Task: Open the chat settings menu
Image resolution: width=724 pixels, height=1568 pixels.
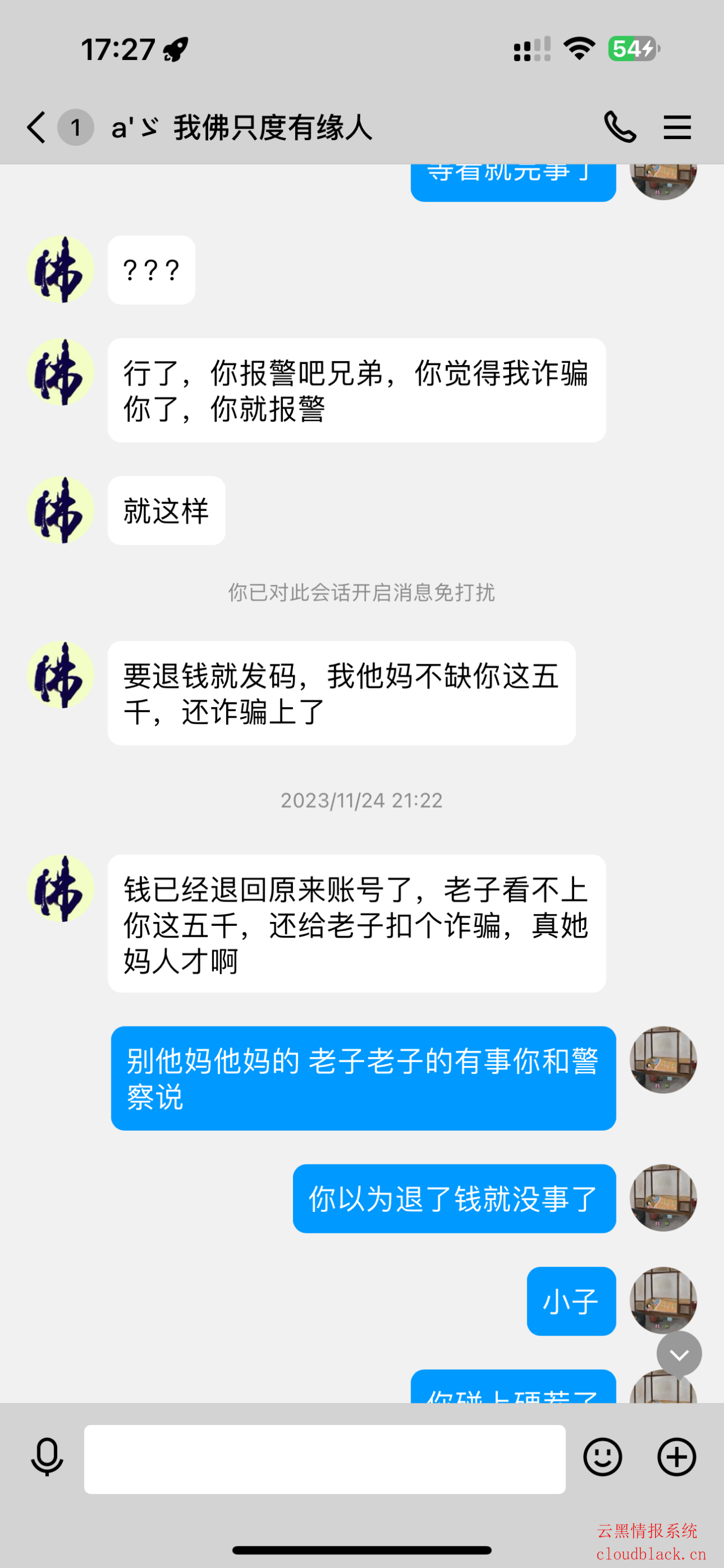Action: pos(676,127)
